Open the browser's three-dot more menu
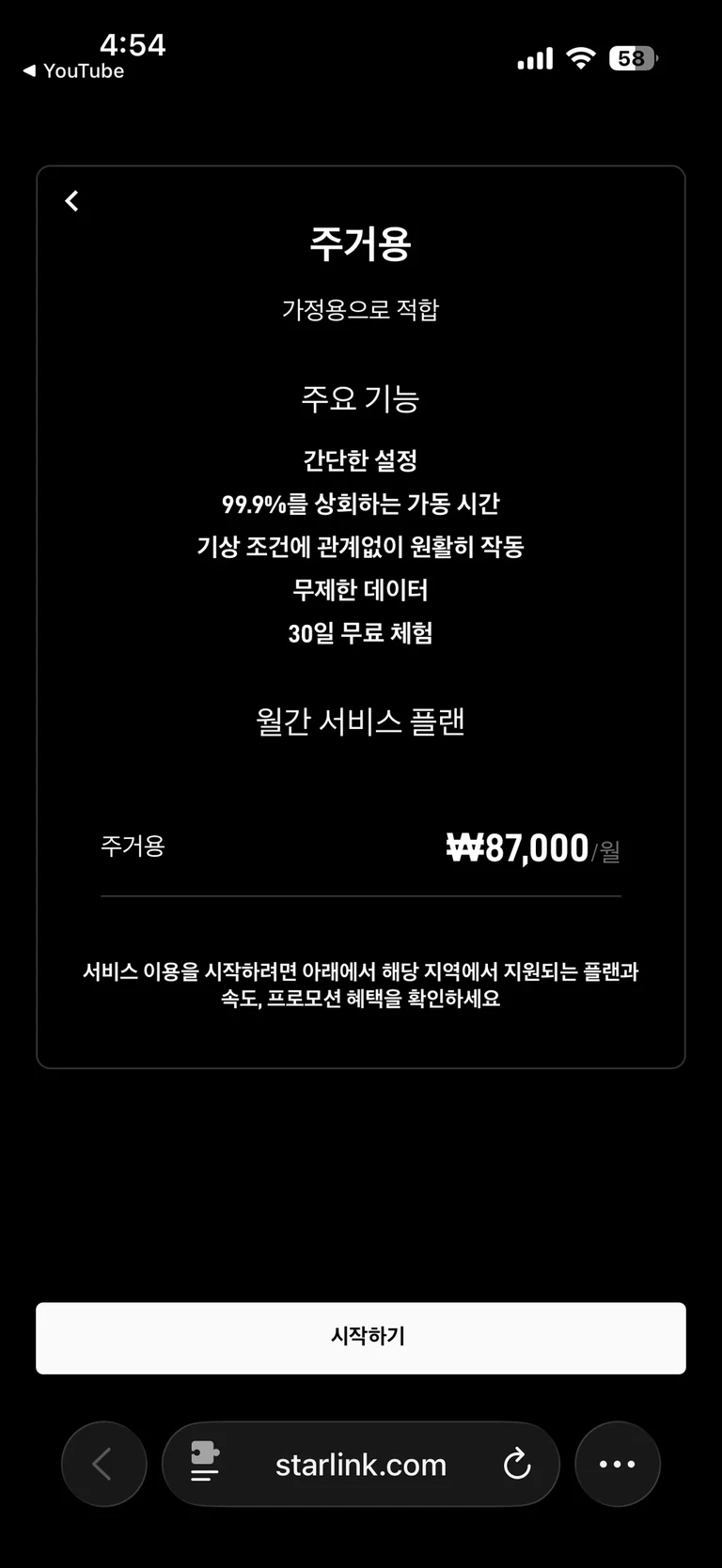The image size is (722, 1568). tap(617, 1464)
